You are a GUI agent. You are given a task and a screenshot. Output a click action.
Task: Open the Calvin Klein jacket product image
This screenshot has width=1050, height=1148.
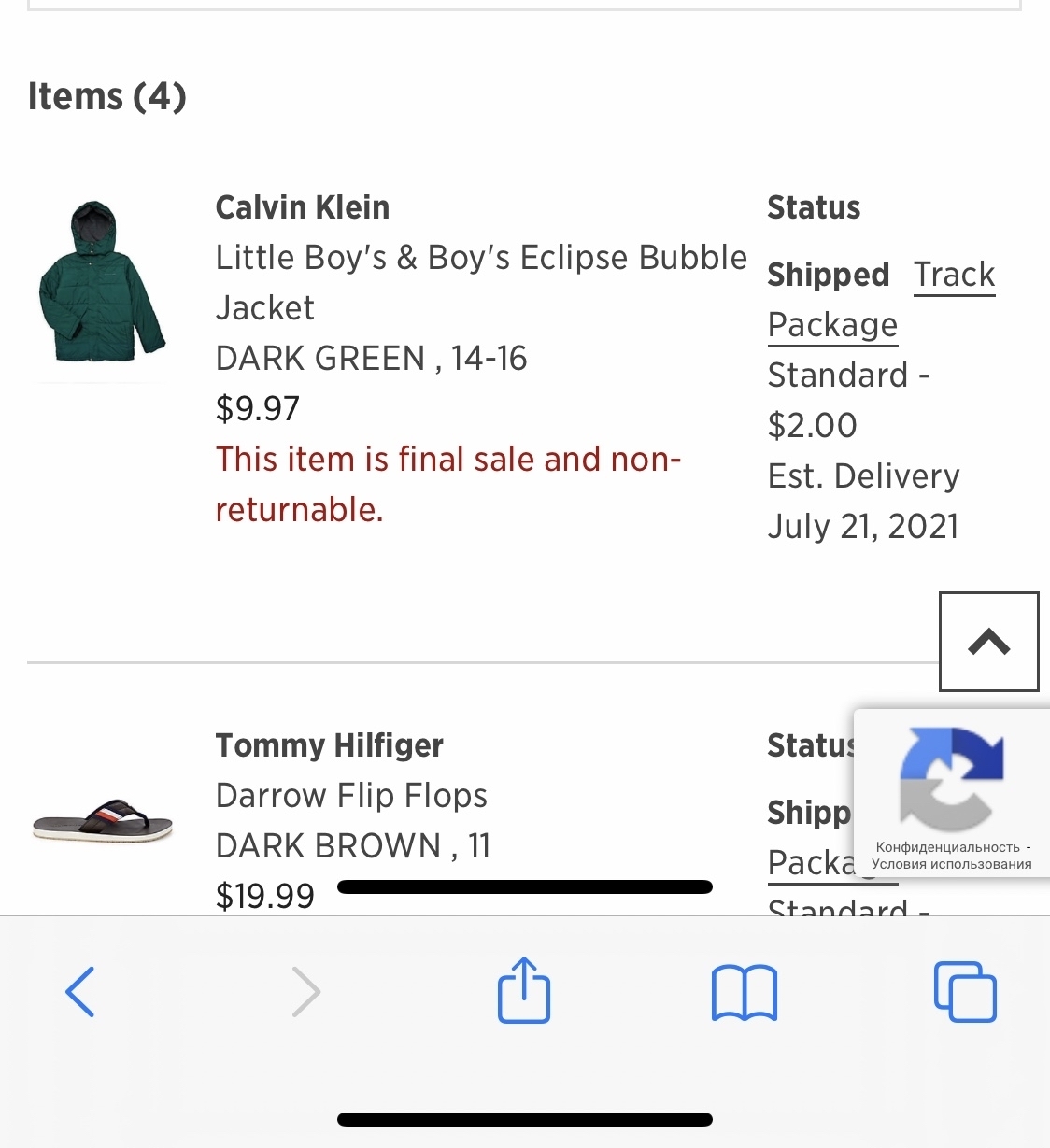[102, 282]
